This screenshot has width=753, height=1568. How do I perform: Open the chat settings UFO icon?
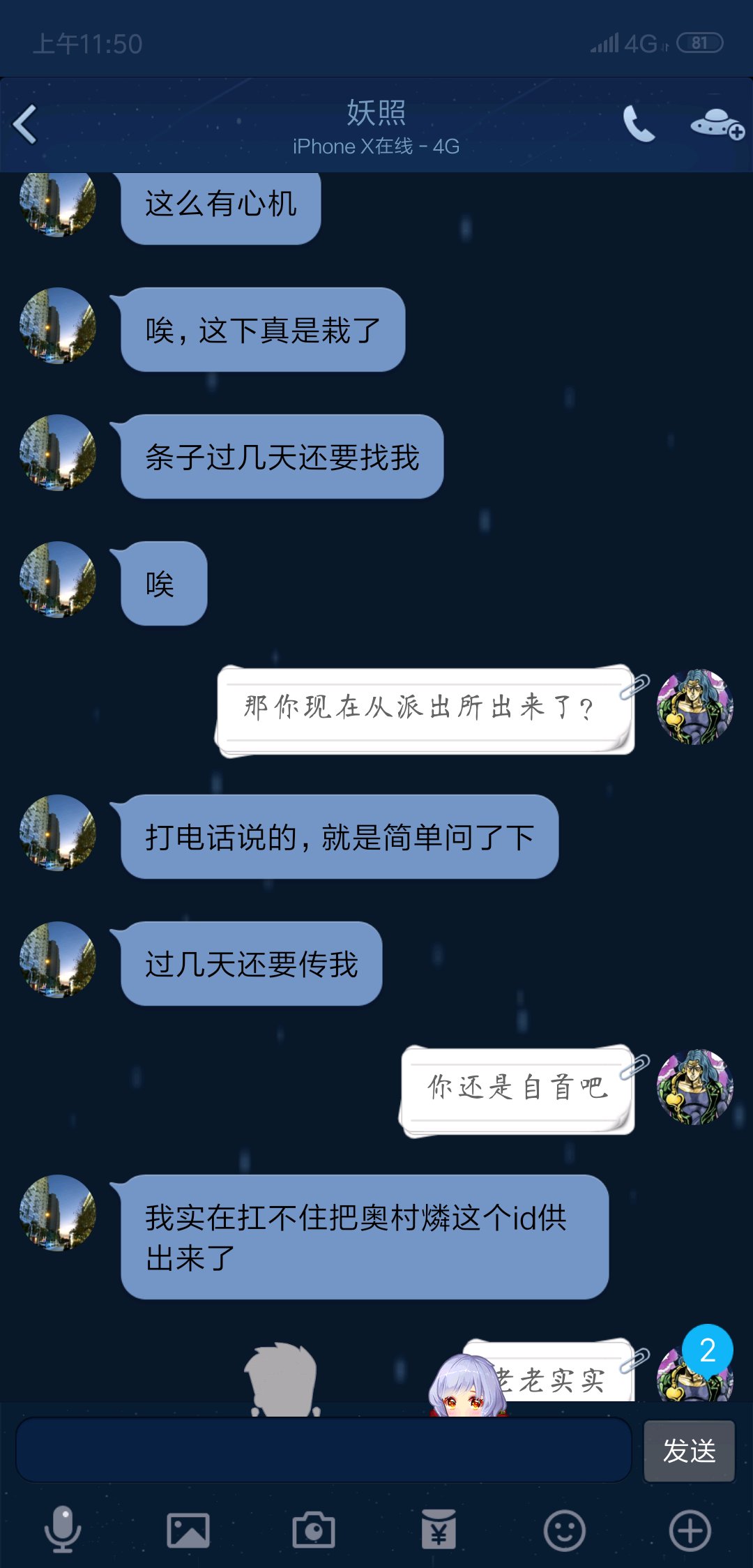716,124
